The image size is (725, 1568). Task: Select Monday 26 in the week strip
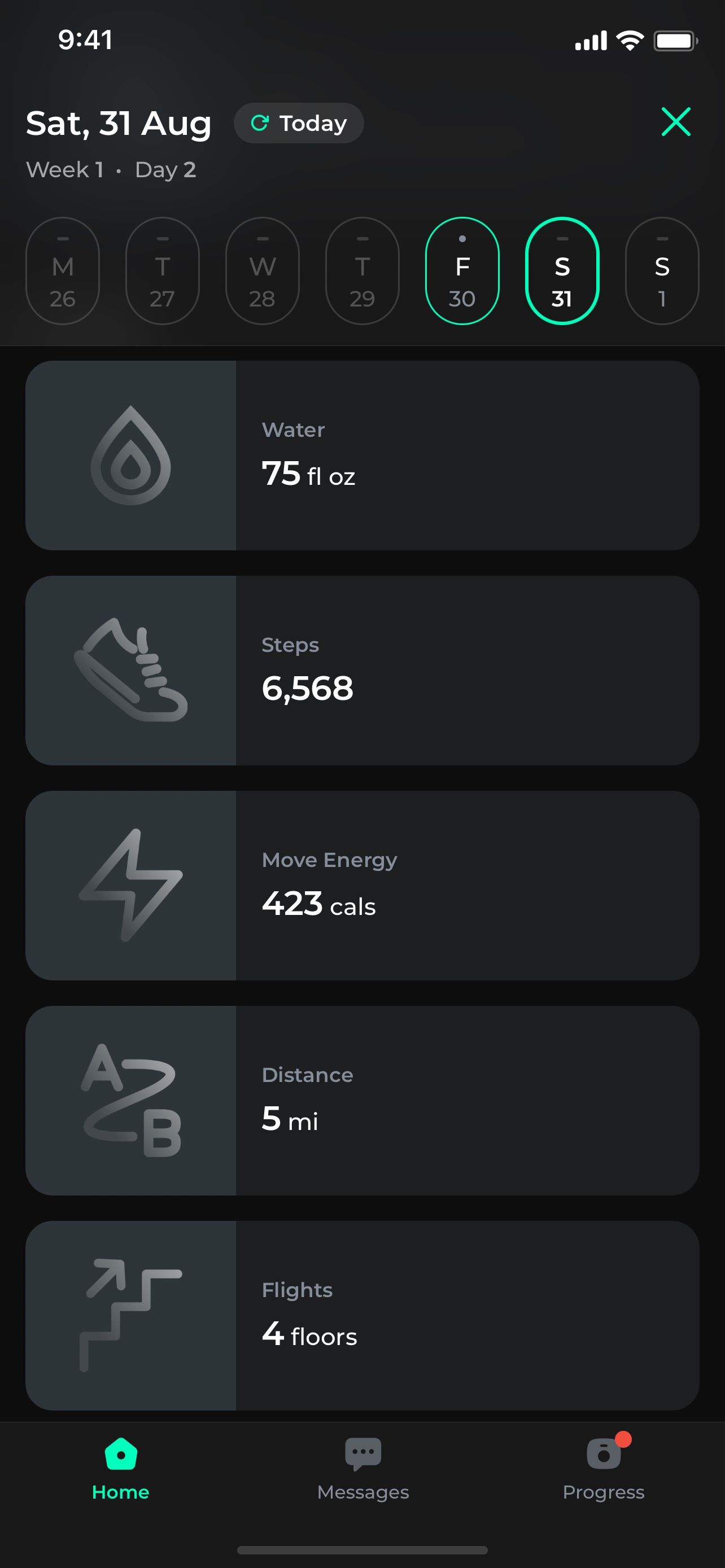pyautogui.click(x=63, y=271)
